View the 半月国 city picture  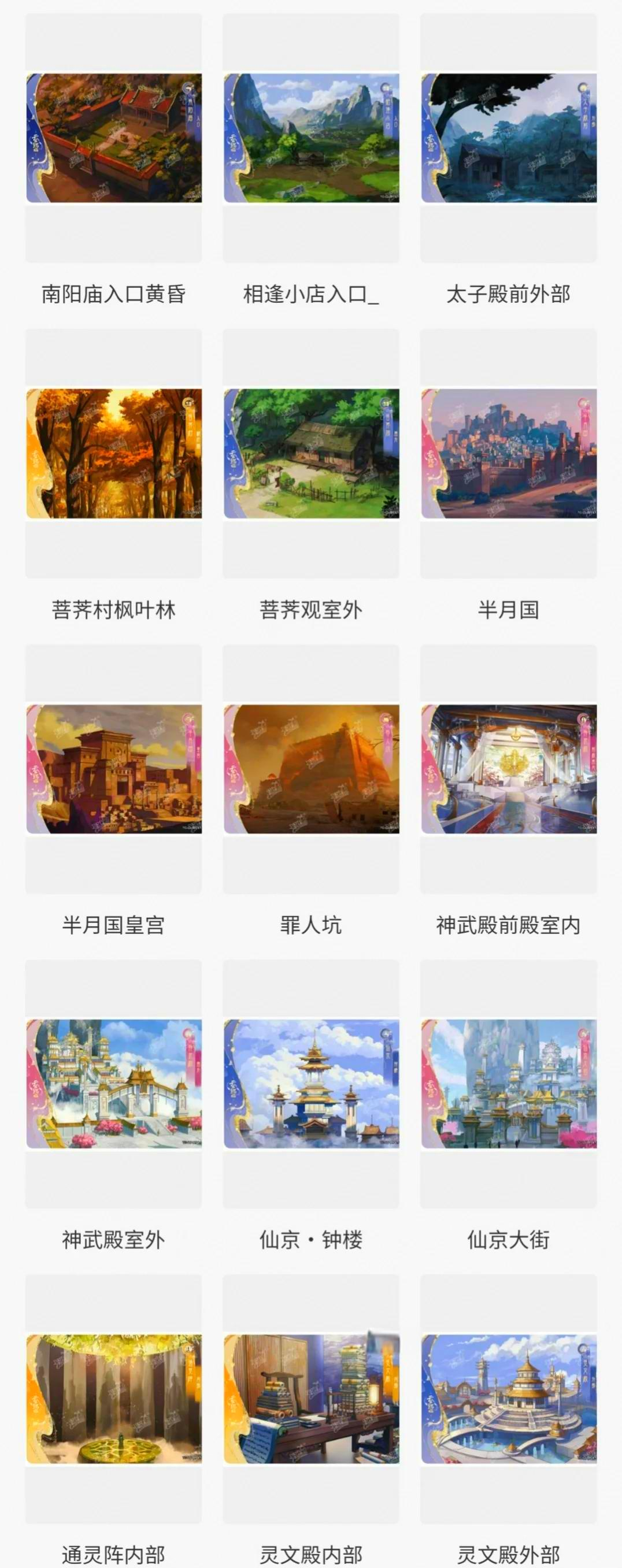pyautogui.click(x=508, y=454)
